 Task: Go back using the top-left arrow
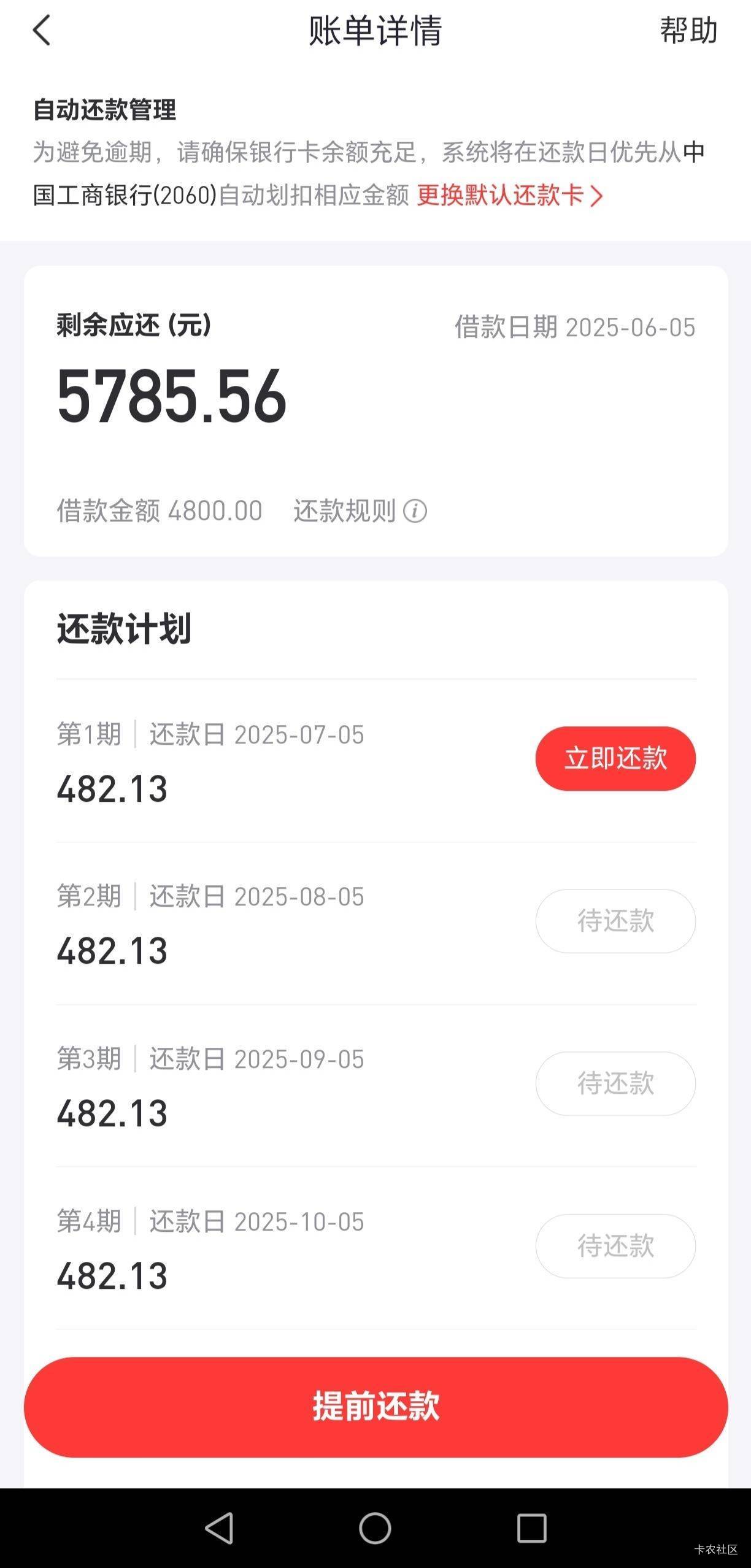pos(41,31)
